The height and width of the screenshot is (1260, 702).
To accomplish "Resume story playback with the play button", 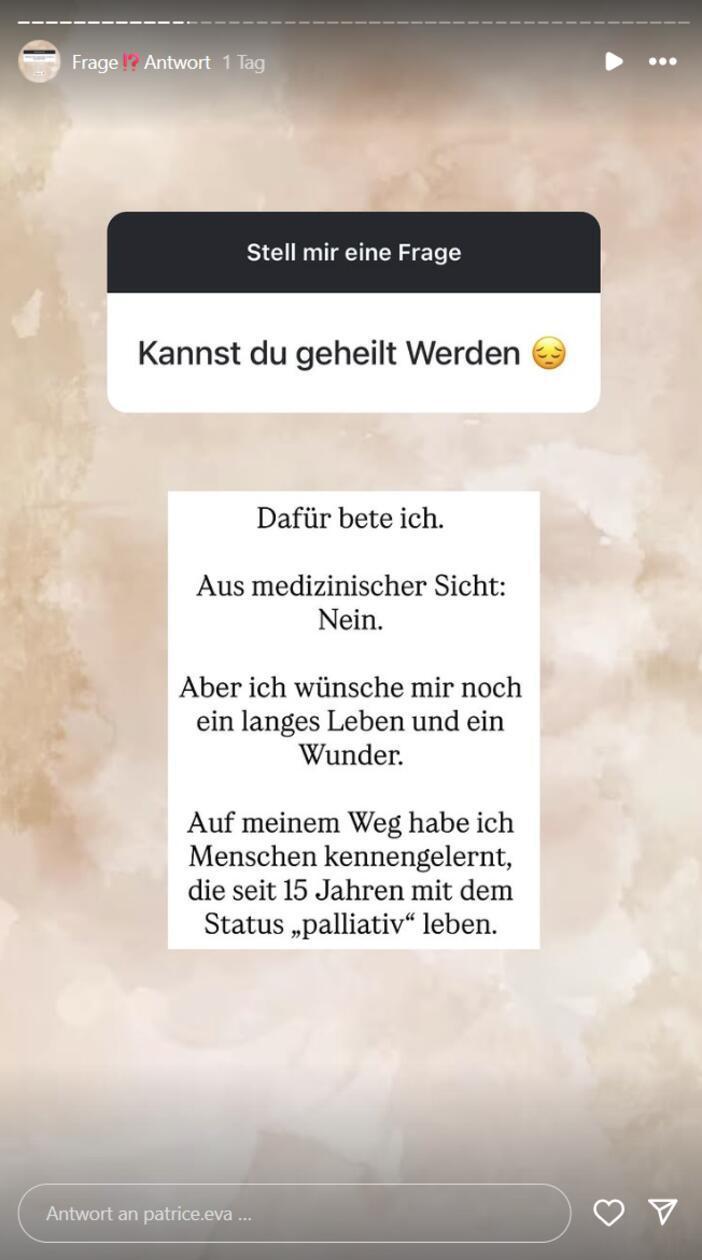I will coord(613,62).
